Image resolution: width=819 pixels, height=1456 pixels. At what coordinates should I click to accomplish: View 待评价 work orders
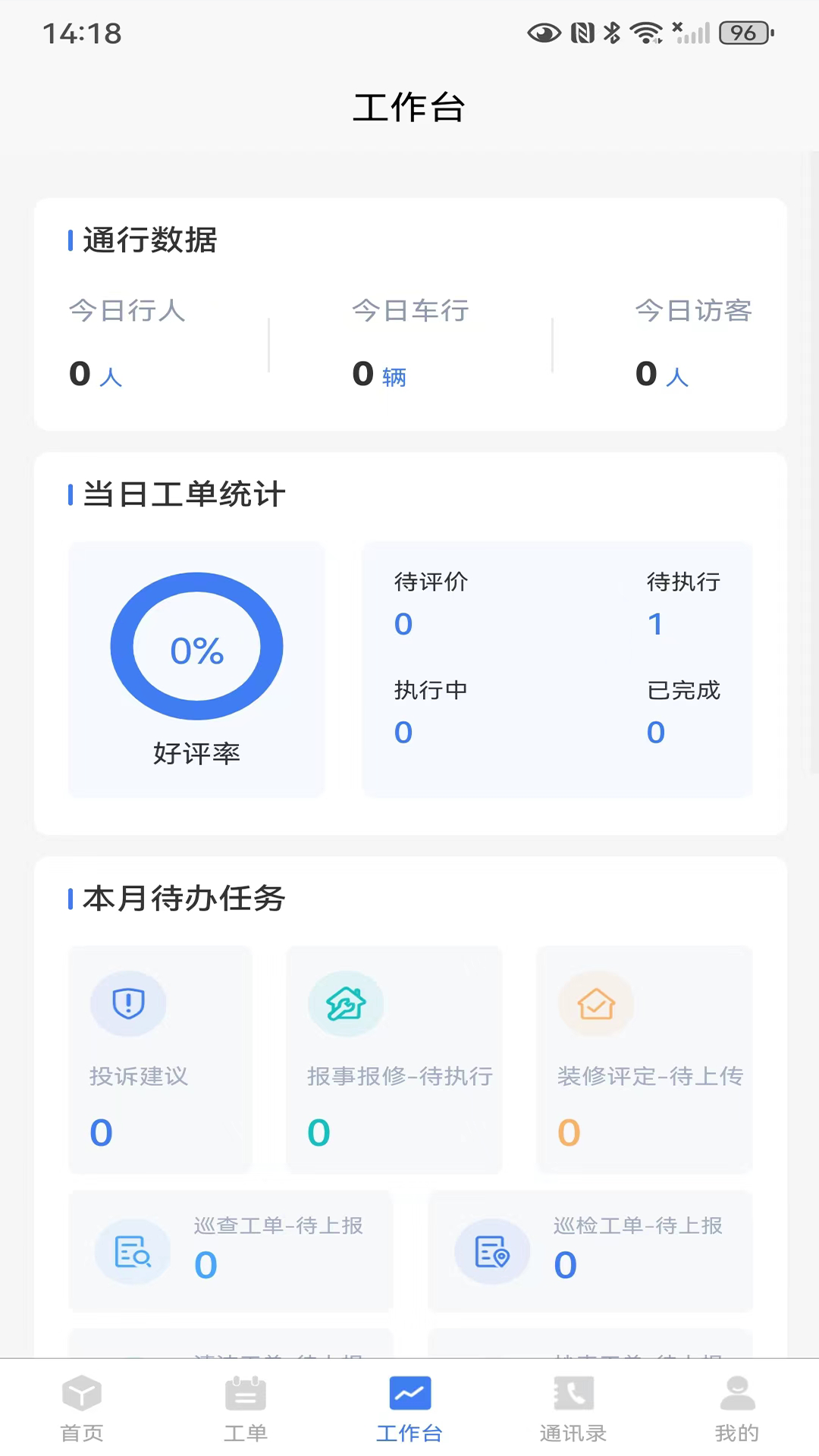point(431,604)
